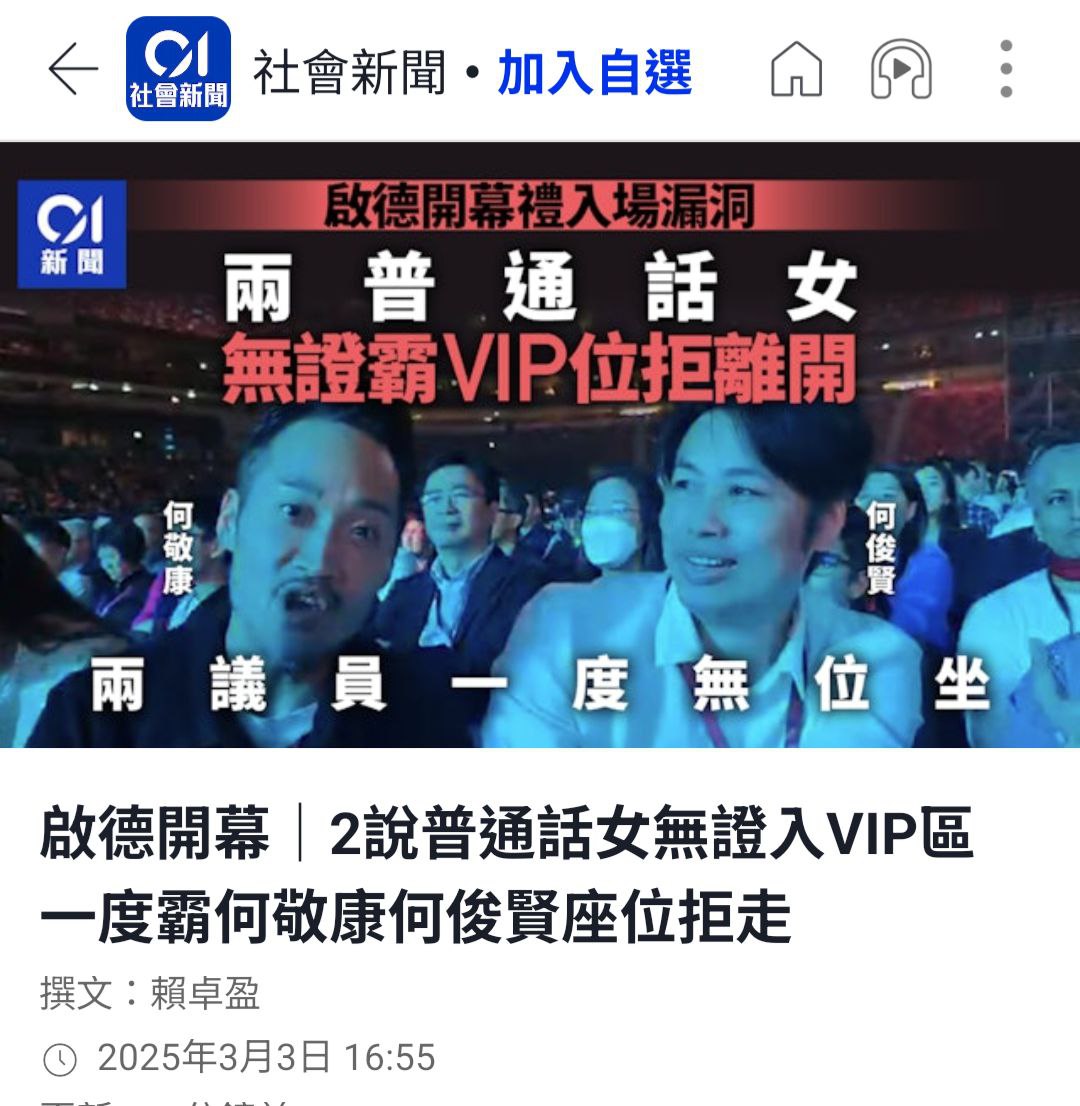Open the article's cover video image
The image size is (1080, 1106).
(x=540, y=445)
